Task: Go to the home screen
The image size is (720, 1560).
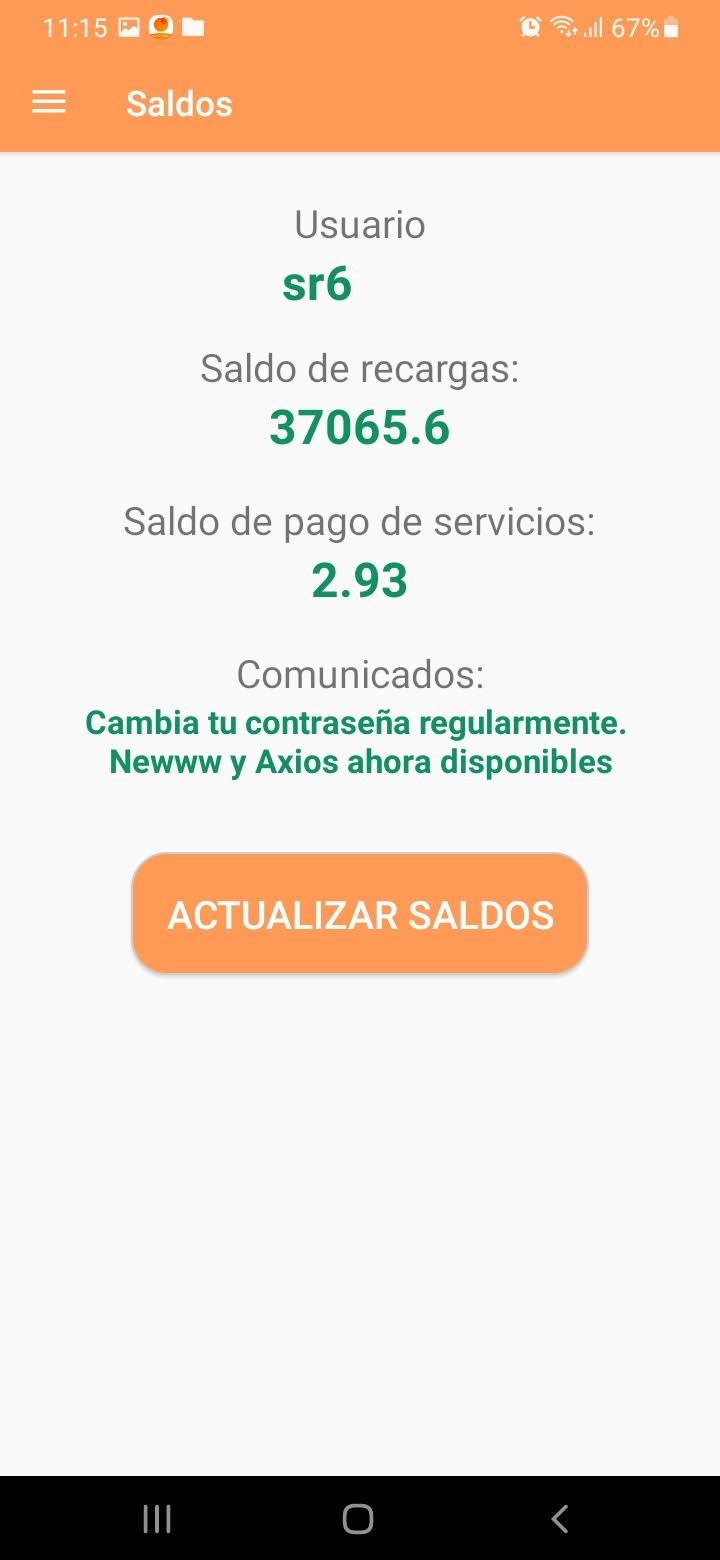Action: (358, 1519)
